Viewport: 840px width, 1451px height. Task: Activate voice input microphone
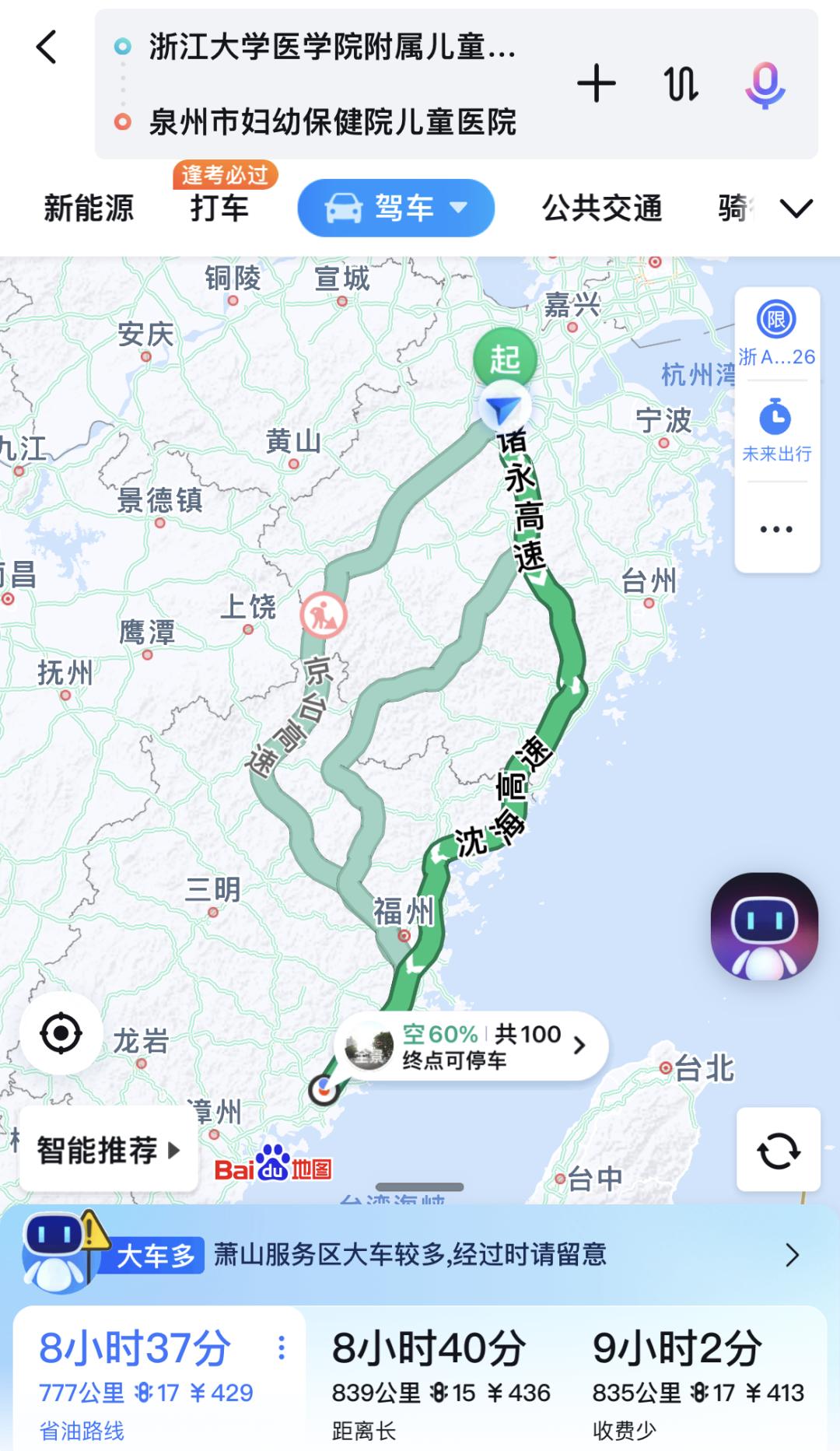[x=765, y=84]
